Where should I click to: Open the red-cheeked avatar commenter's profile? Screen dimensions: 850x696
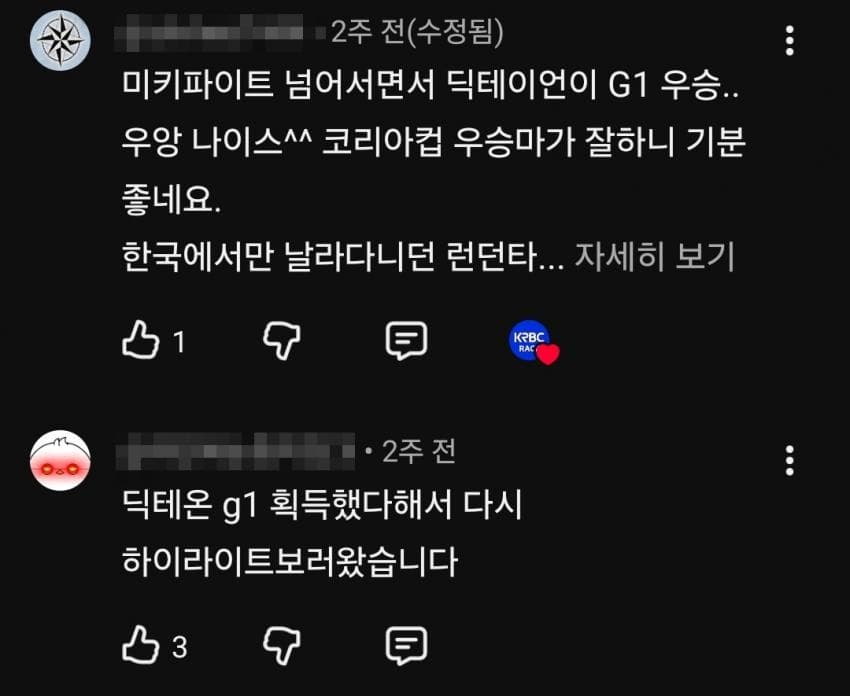pos(61,461)
